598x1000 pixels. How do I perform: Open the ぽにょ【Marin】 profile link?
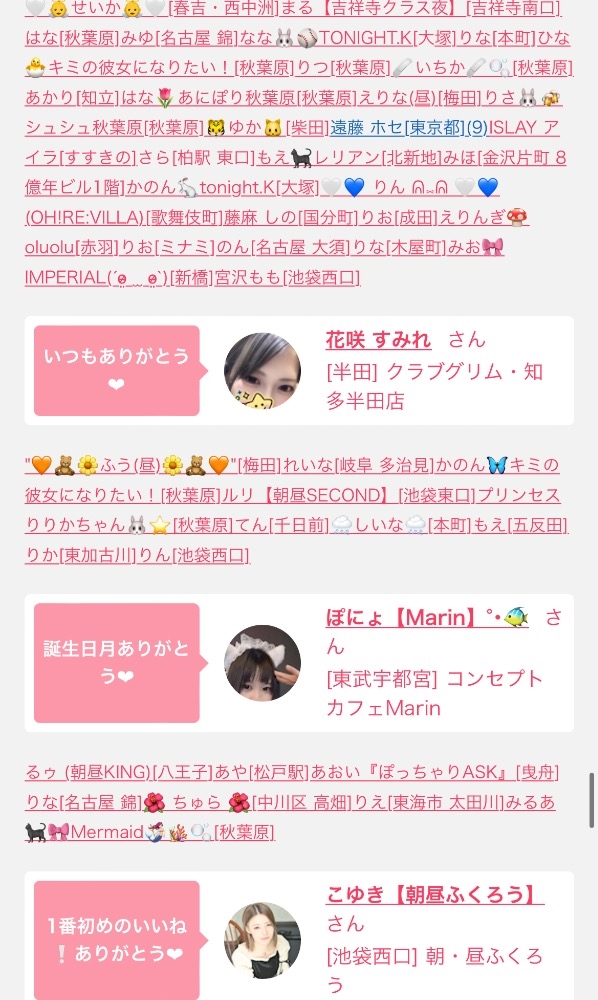pos(427,617)
